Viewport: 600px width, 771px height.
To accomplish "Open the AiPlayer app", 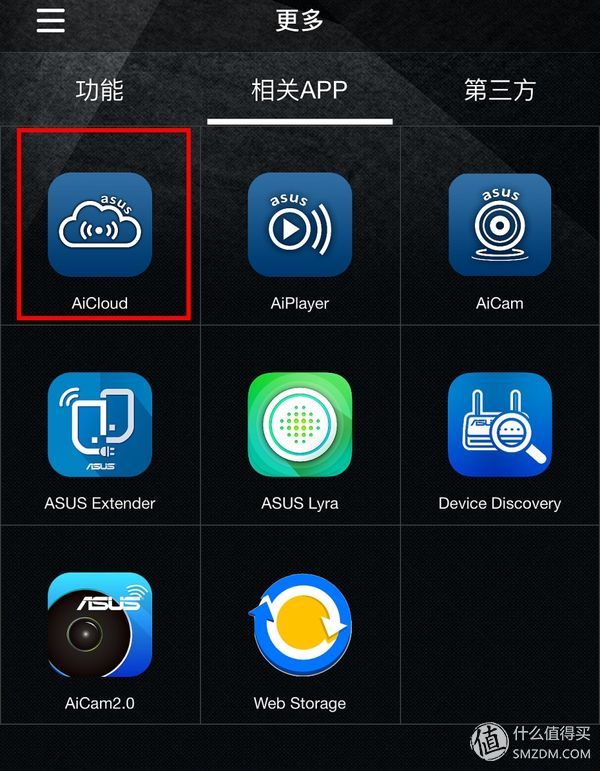I will (x=300, y=226).
